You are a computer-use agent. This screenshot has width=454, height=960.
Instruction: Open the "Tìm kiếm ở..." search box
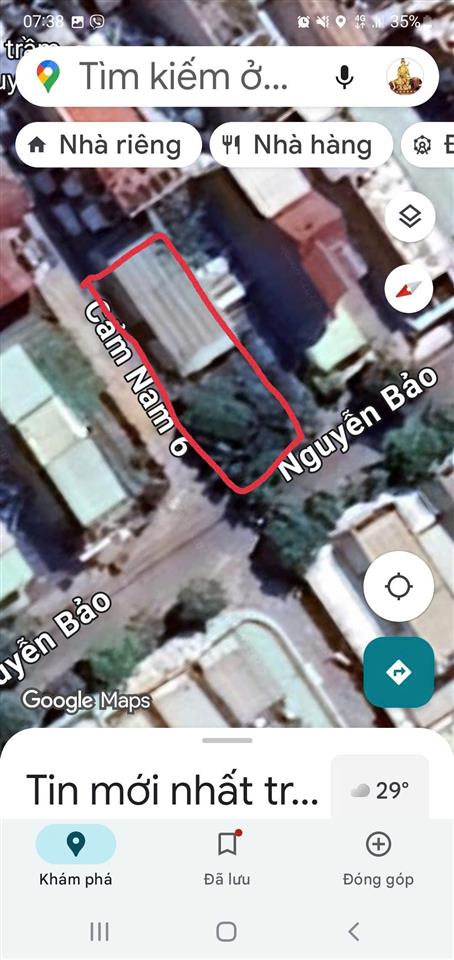pyautogui.click(x=184, y=76)
